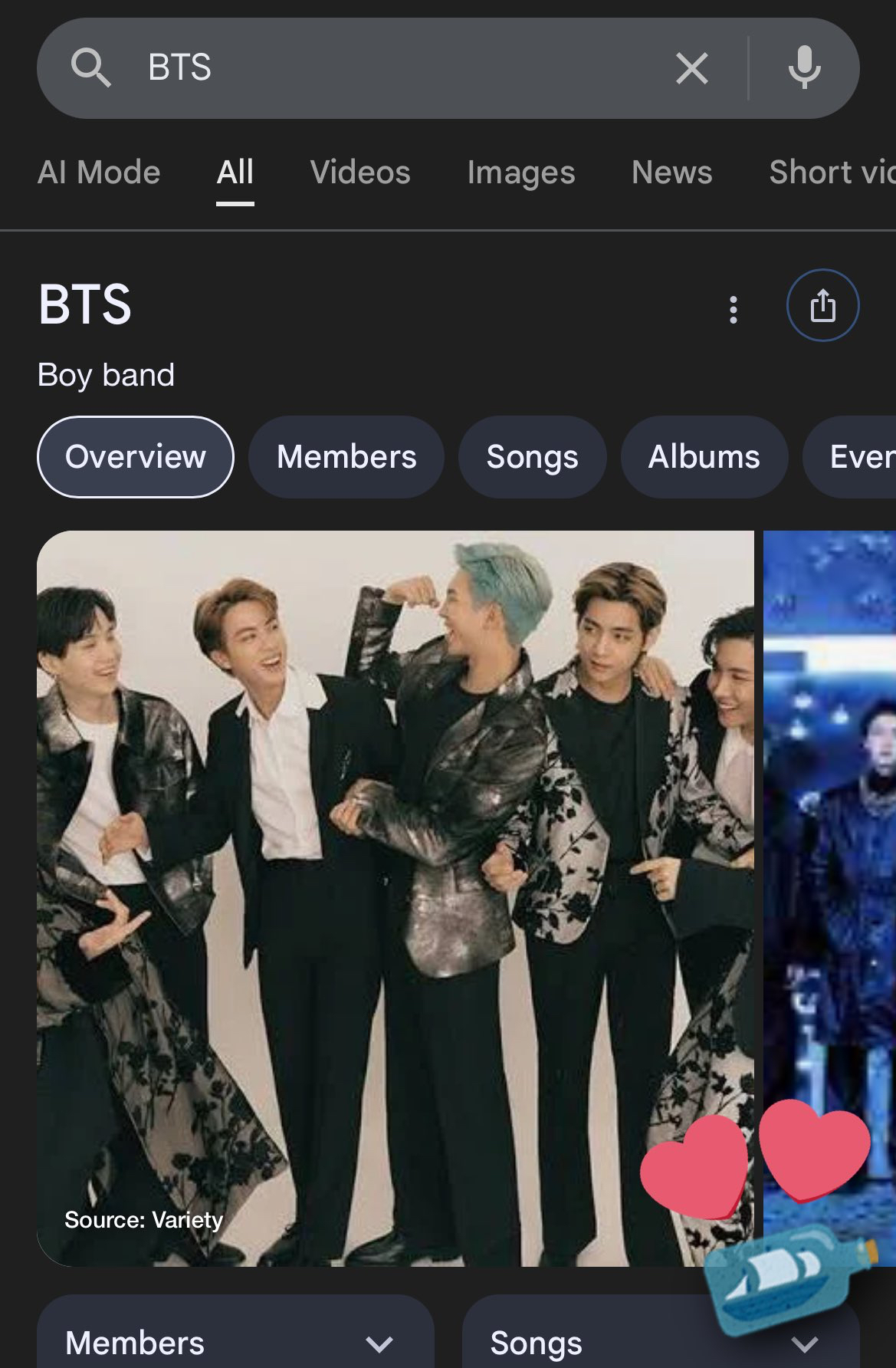
Task: Select the Overview chip
Action: [136, 457]
